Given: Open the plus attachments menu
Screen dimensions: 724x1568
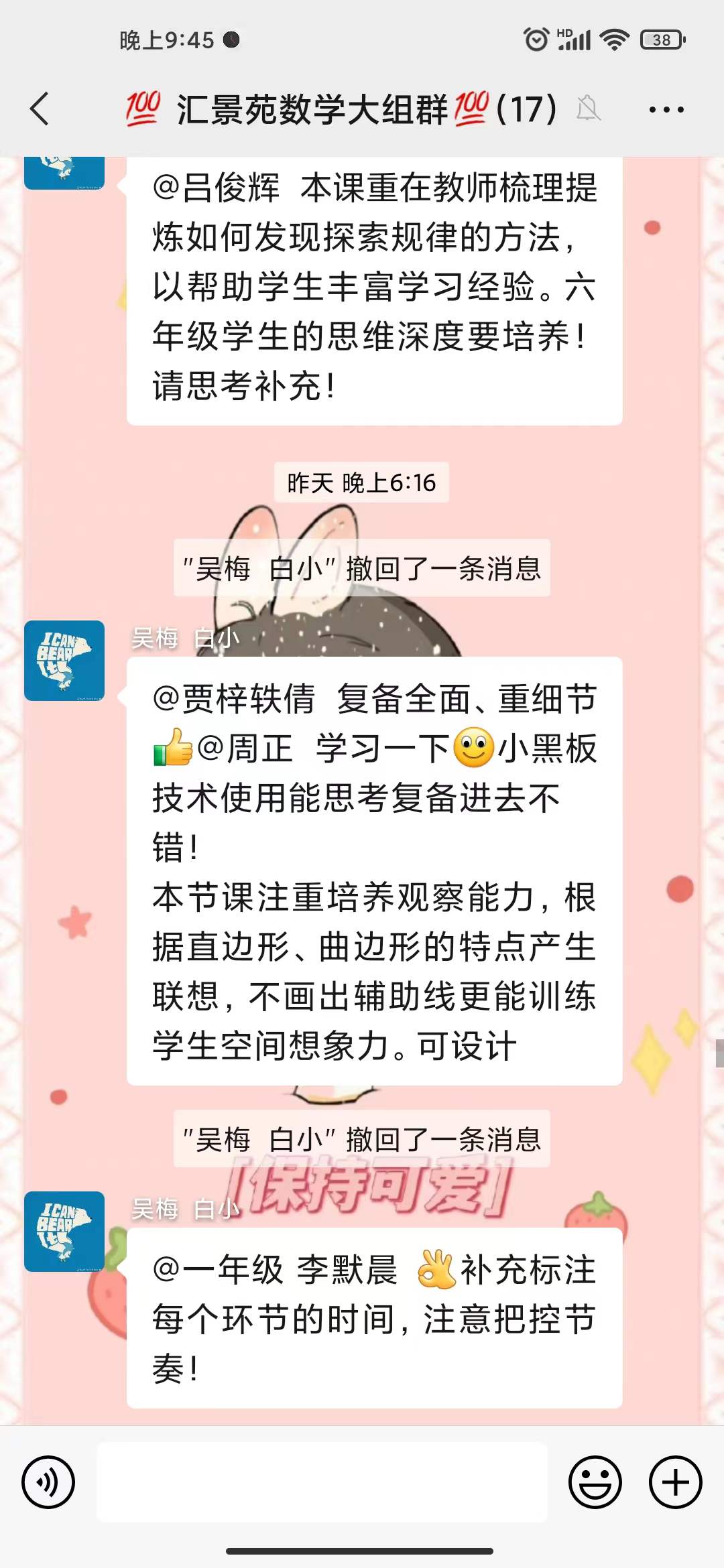Looking at the screenshot, I should pos(675,1482).
